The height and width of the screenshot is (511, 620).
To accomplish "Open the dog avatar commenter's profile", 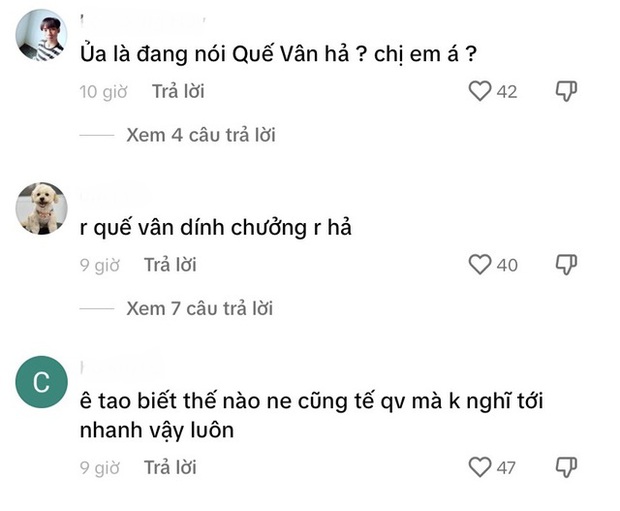I will tap(42, 208).
